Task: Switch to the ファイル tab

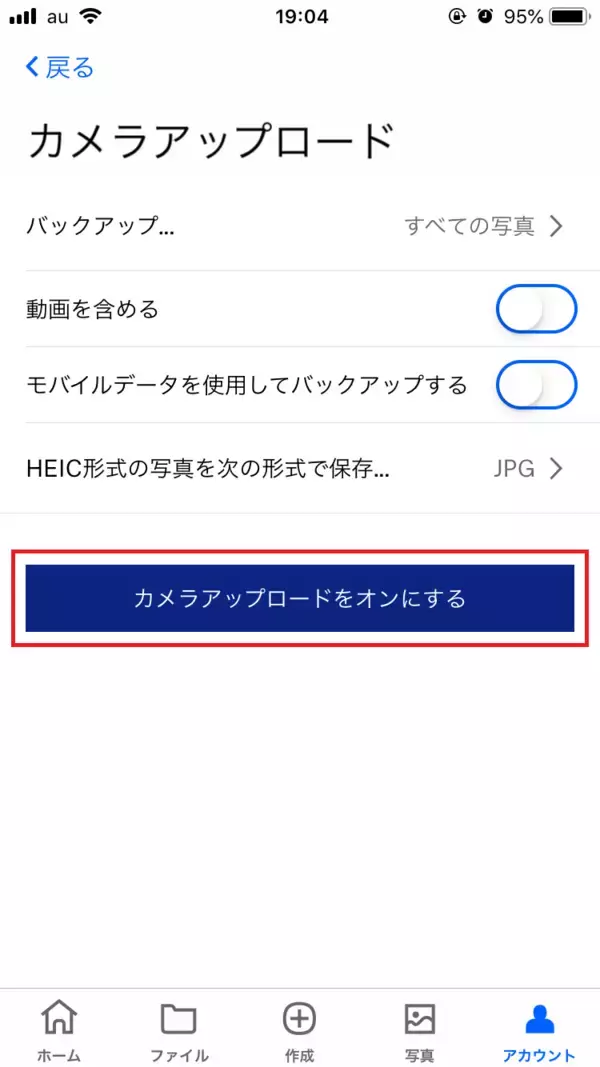Action: click(x=179, y=1030)
